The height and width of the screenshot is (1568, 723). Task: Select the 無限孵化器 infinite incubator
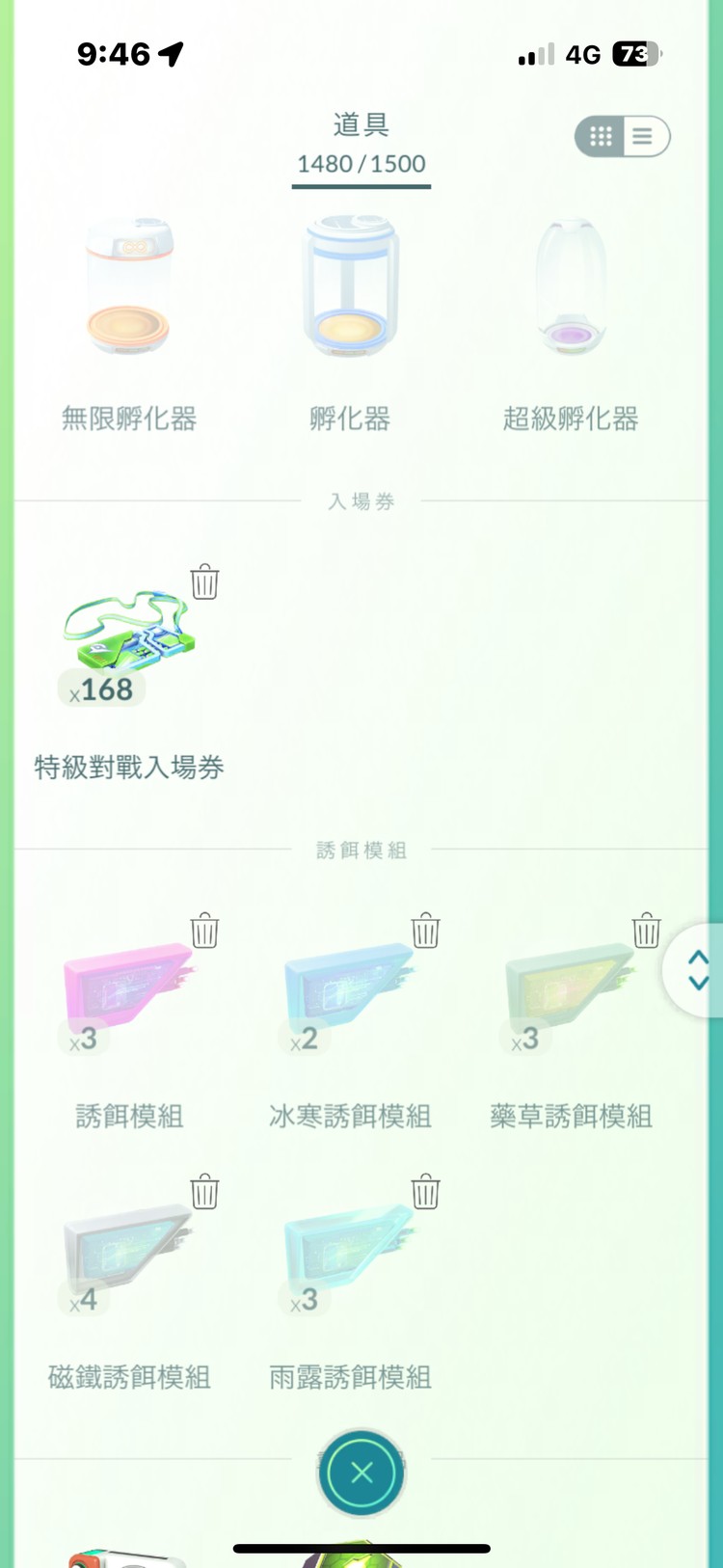pyautogui.click(x=129, y=289)
